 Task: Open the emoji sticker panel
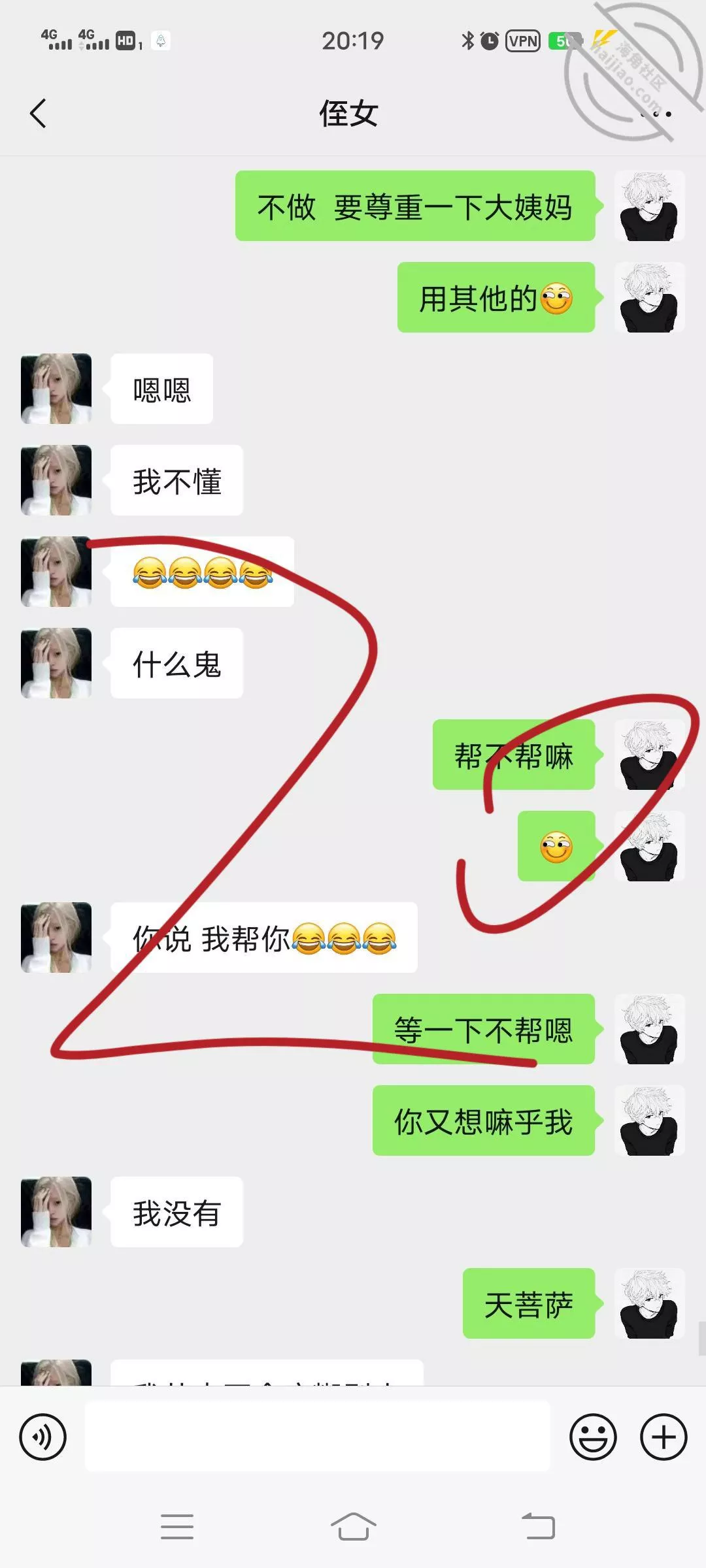pyautogui.click(x=593, y=1437)
